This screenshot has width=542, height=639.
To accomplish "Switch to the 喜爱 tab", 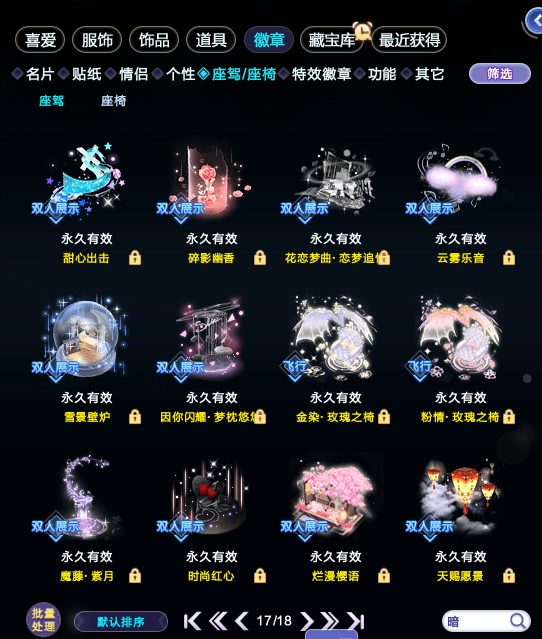I will point(40,40).
